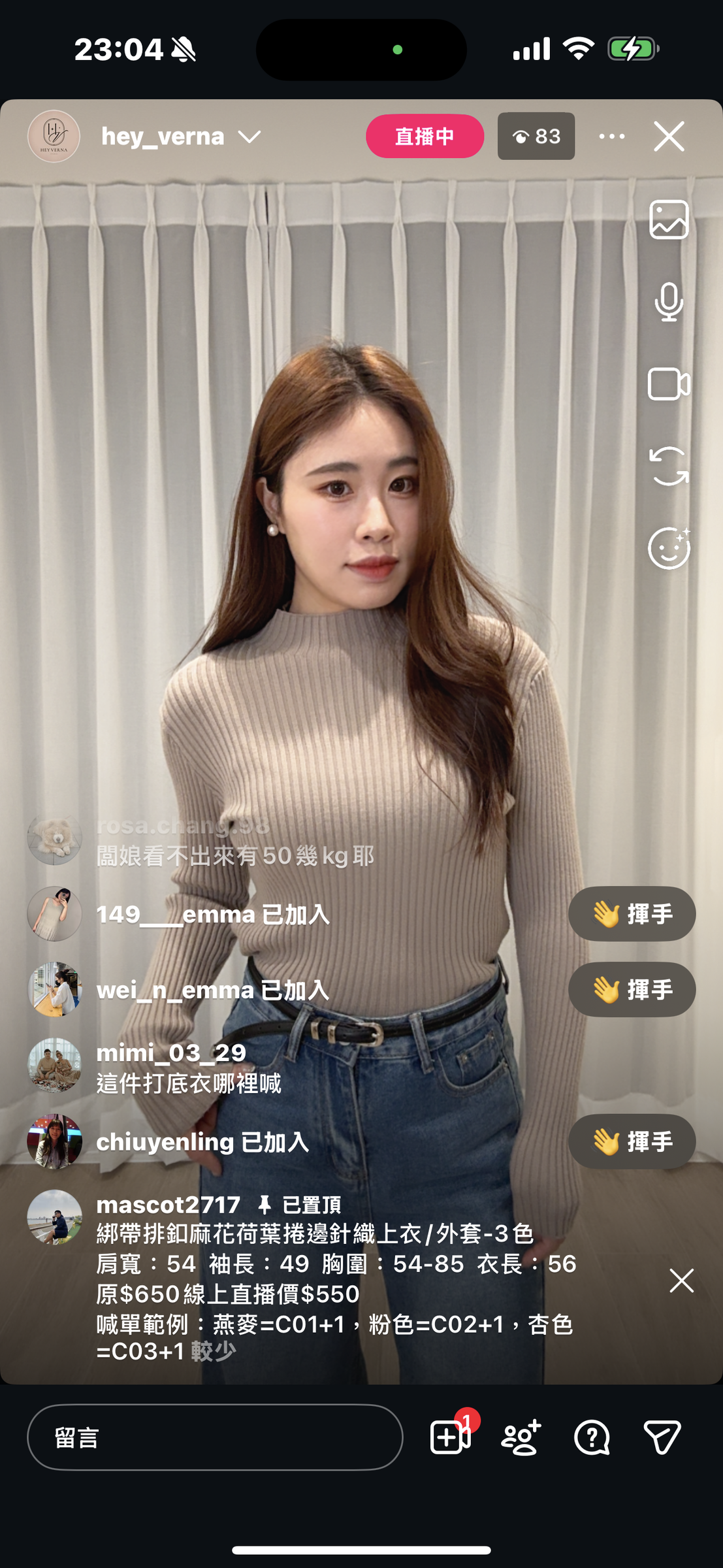Expand pinned comment via 較少 toggle
The width and height of the screenshot is (723, 1568).
point(214,1351)
